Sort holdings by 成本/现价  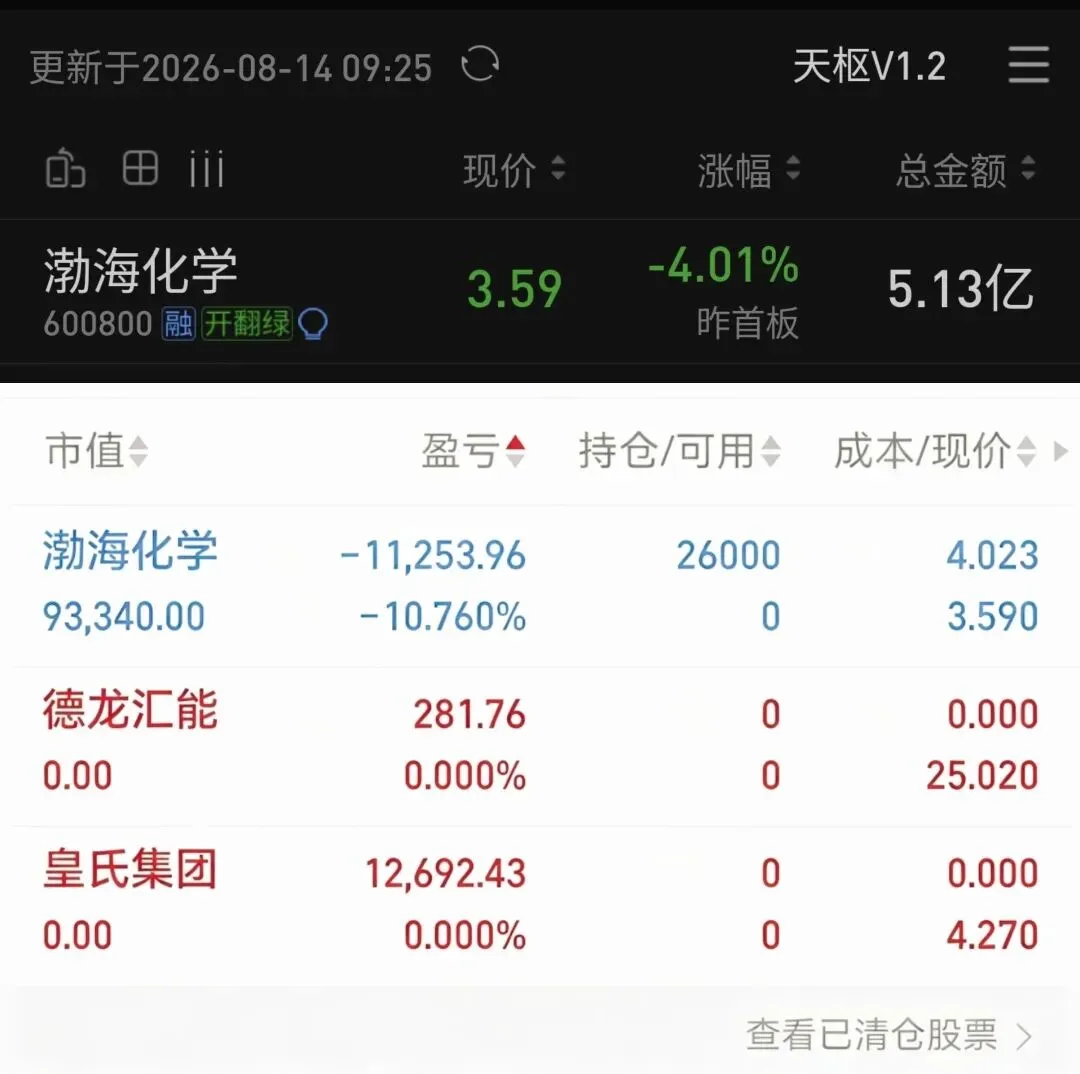coord(935,451)
